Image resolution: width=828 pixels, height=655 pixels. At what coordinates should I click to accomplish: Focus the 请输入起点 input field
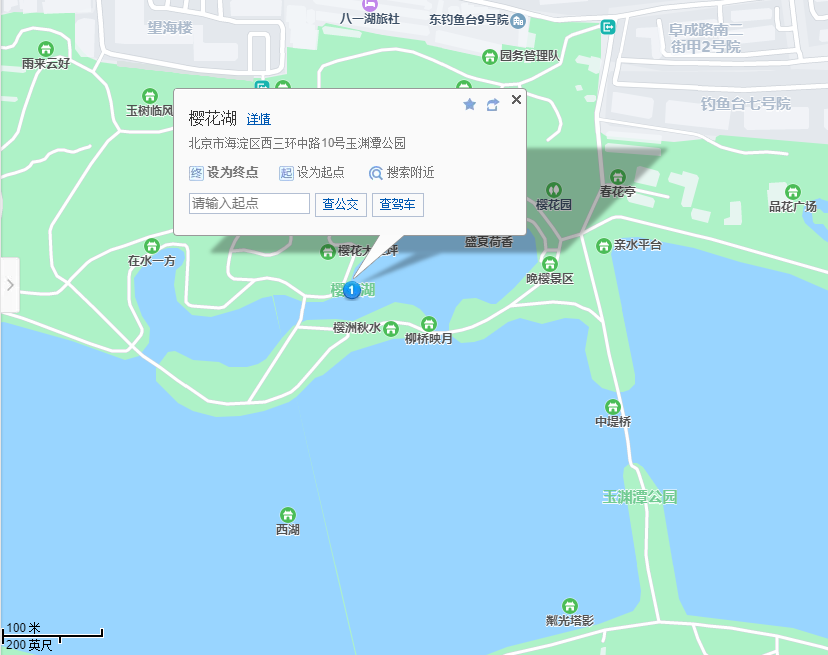pyautogui.click(x=249, y=203)
